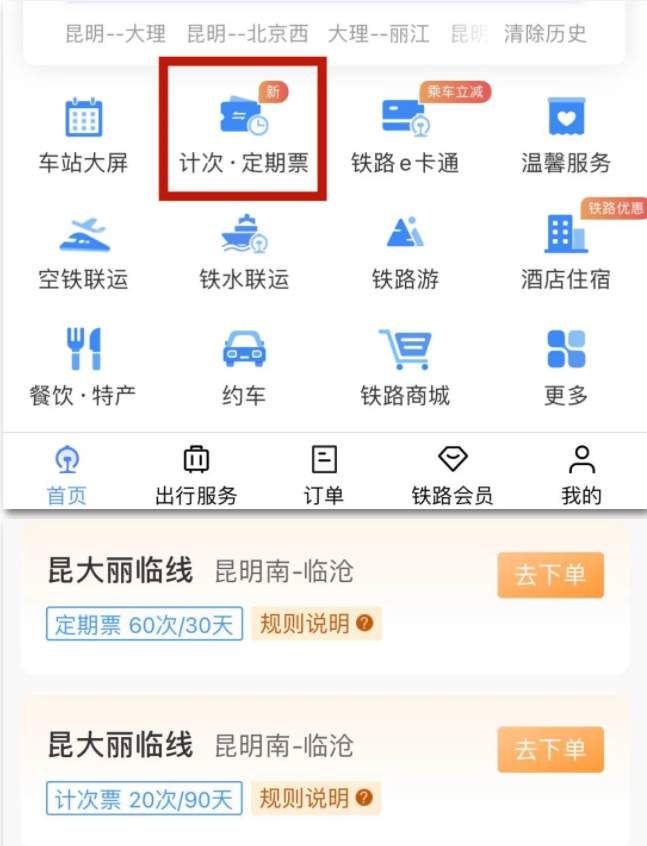Switch to the 订单 tab

[x=323, y=474]
